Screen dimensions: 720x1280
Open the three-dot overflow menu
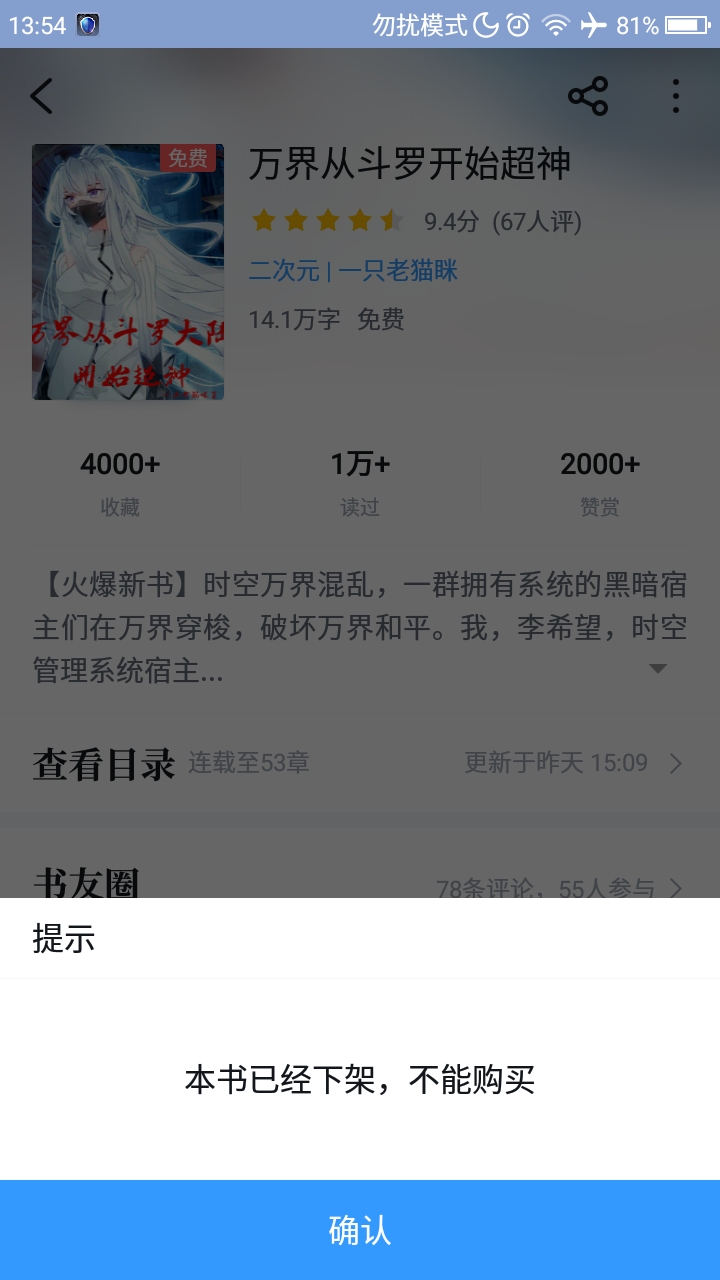[x=676, y=96]
